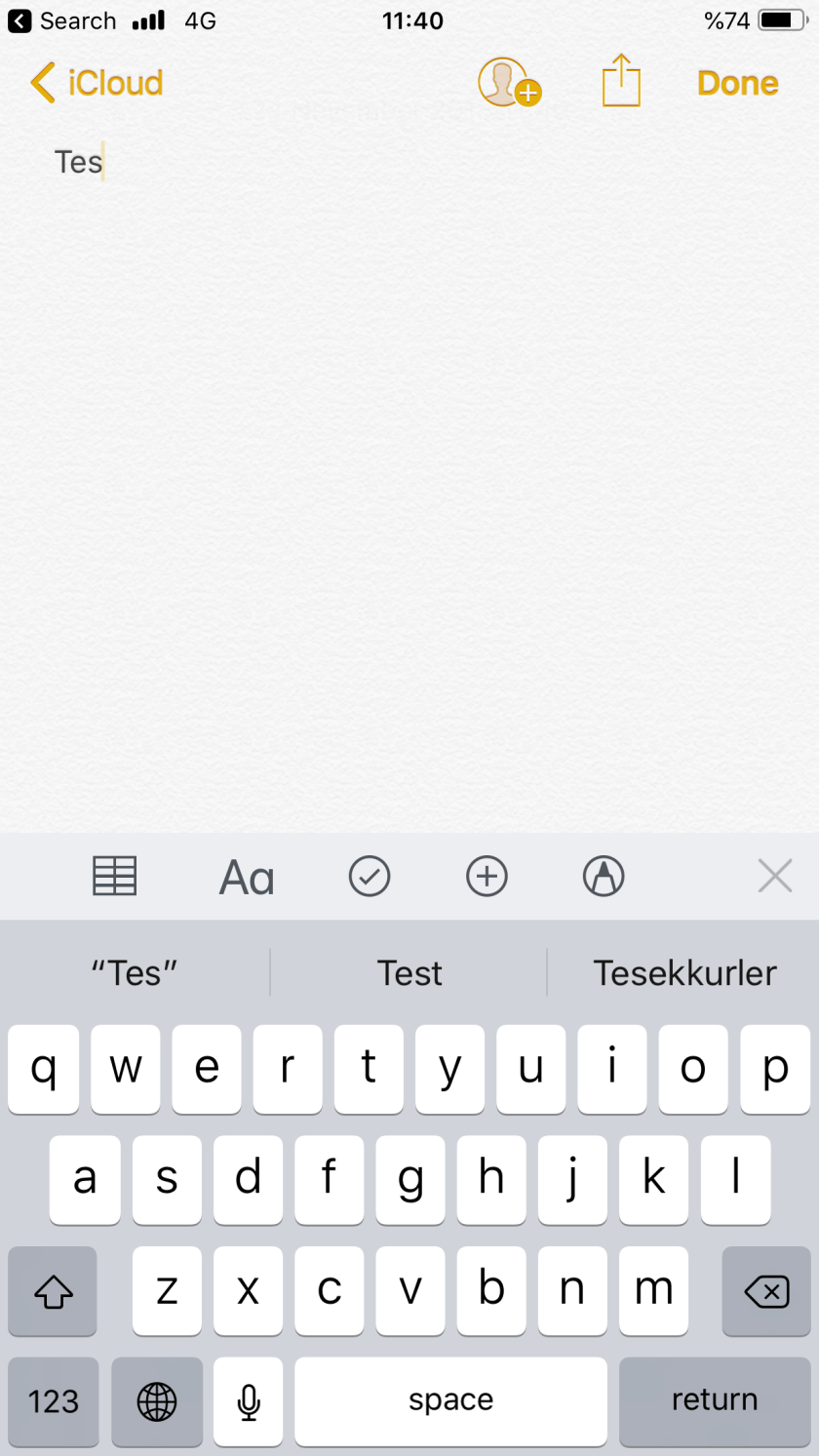Place the cursor in the note body
Image resolution: width=819 pixels, height=1456 pixels.
(x=409, y=488)
